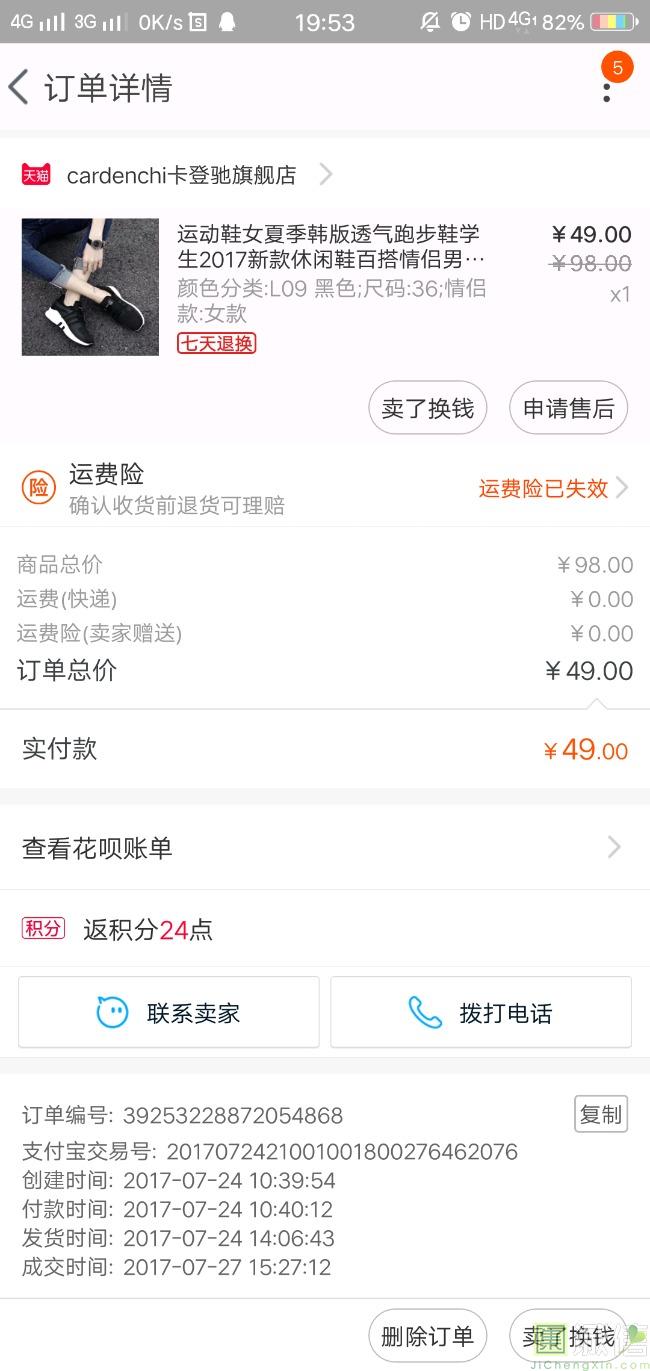Viewport: 650px width, 1371px height.
Task: Tap the bottom-bar 卖了换钱 button
Action: click(568, 1336)
